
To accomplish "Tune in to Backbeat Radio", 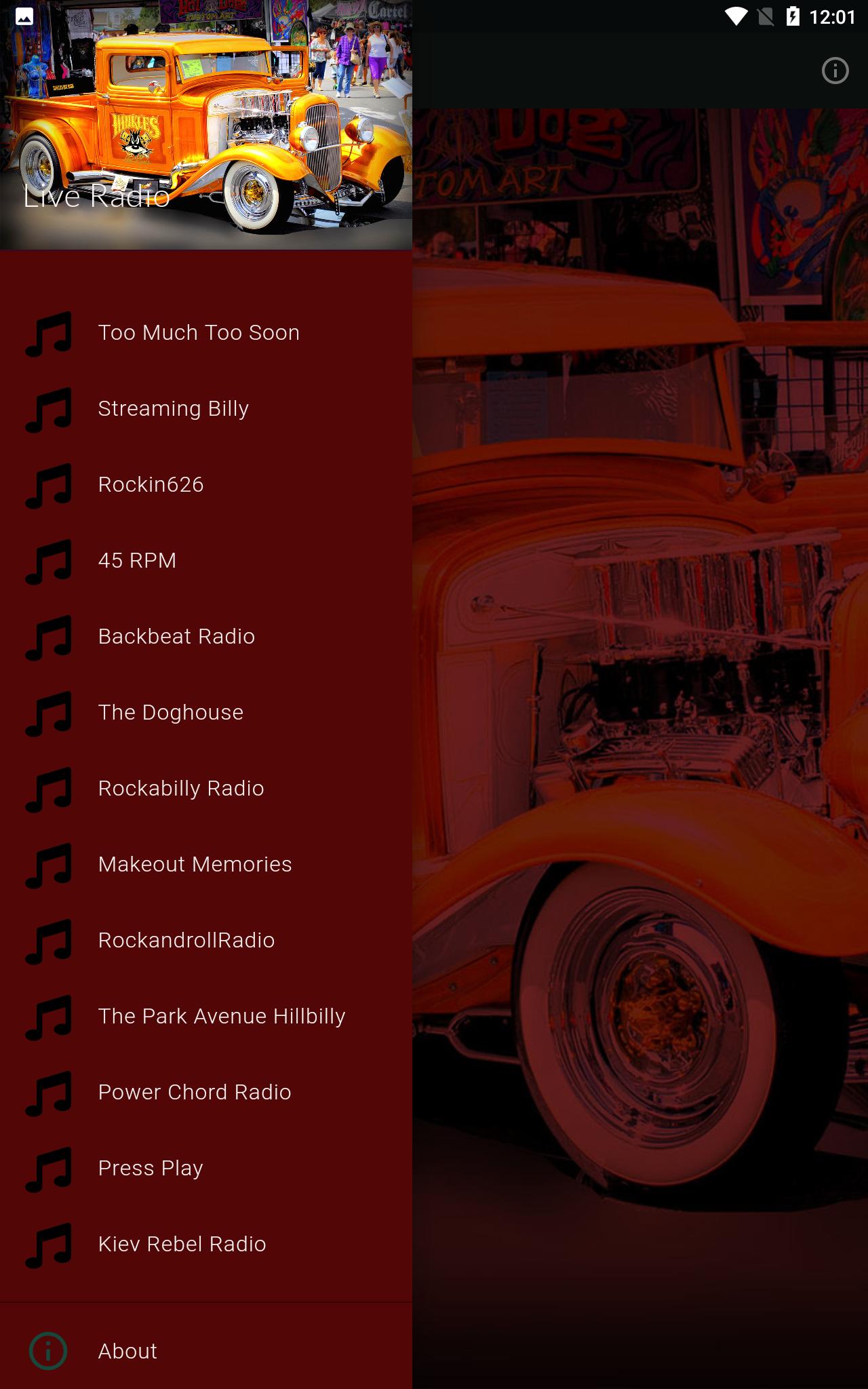I will pos(206,636).
